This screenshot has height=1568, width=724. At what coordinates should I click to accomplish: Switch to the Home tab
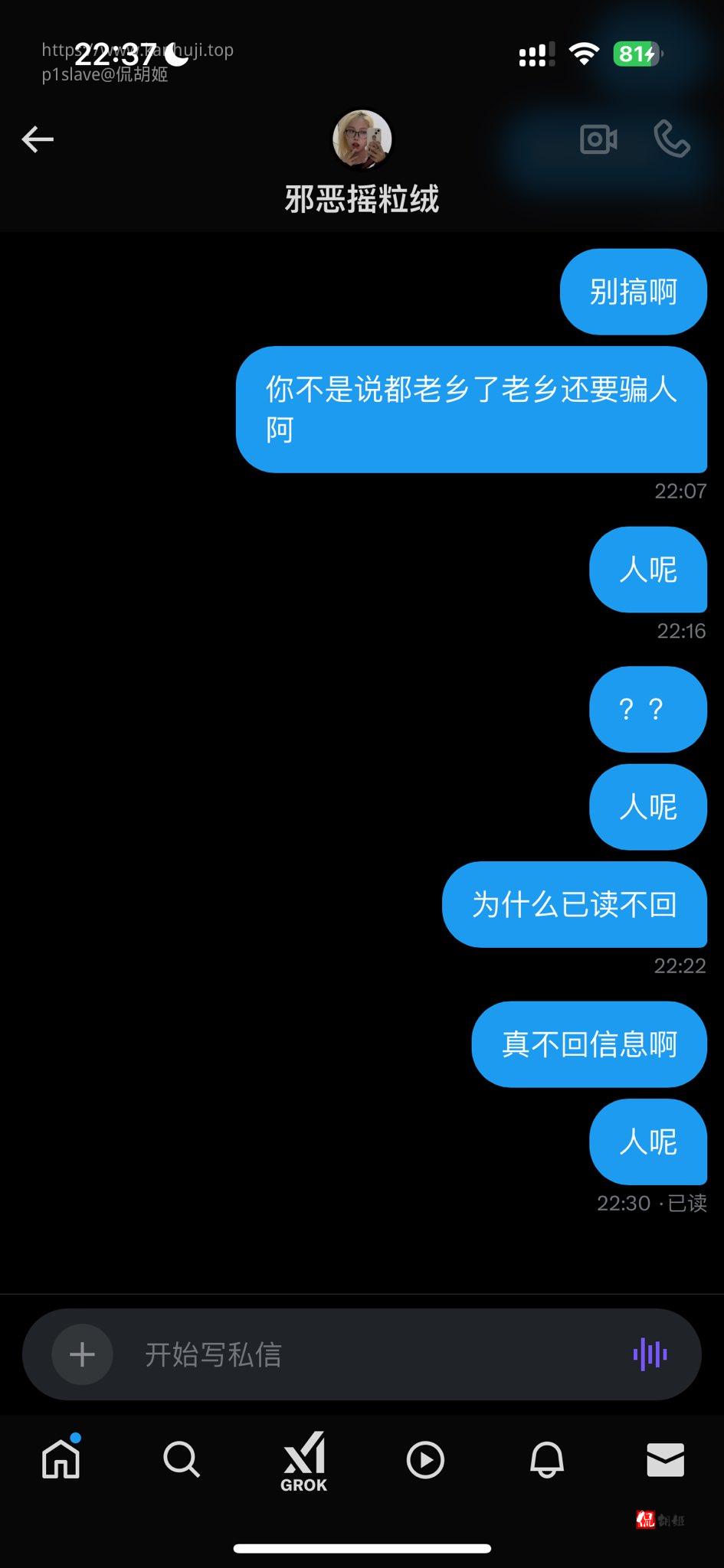[x=61, y=1459]
